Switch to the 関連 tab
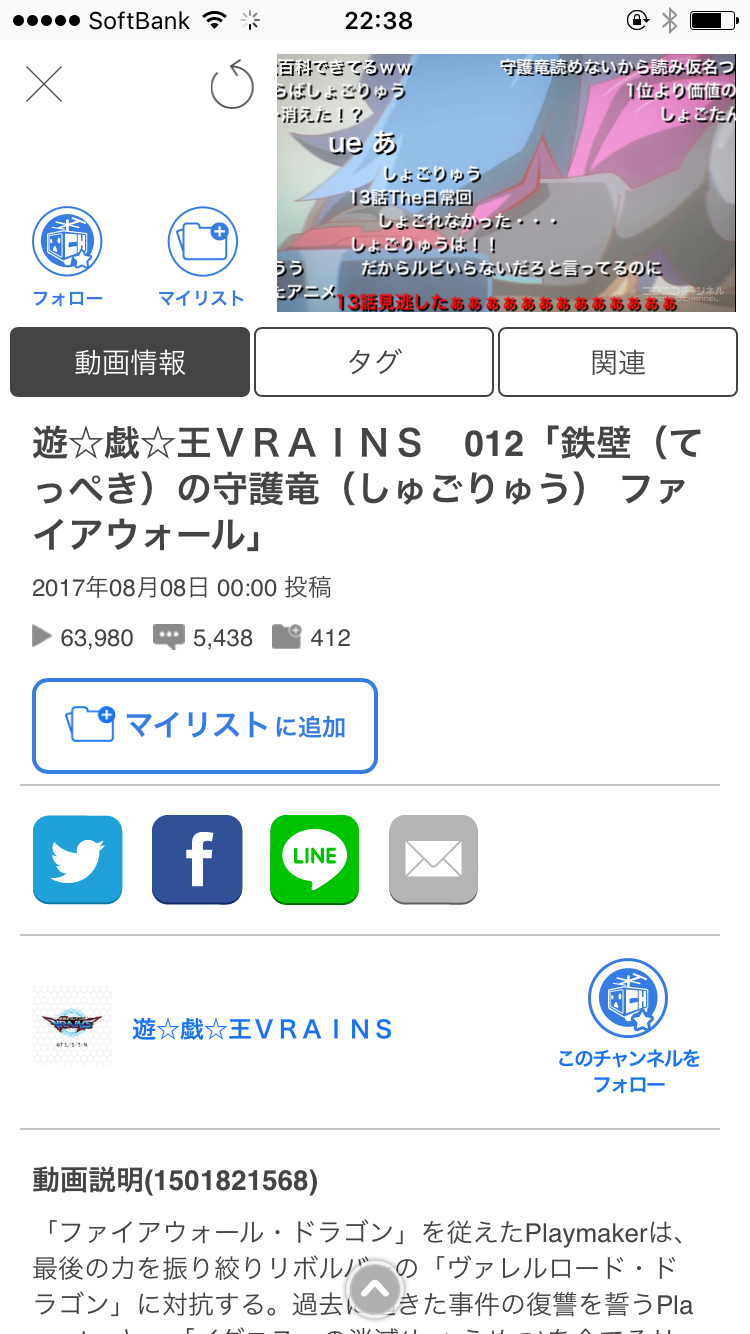The height and width of the screenshot is (1334, 750). pos(618,362)
